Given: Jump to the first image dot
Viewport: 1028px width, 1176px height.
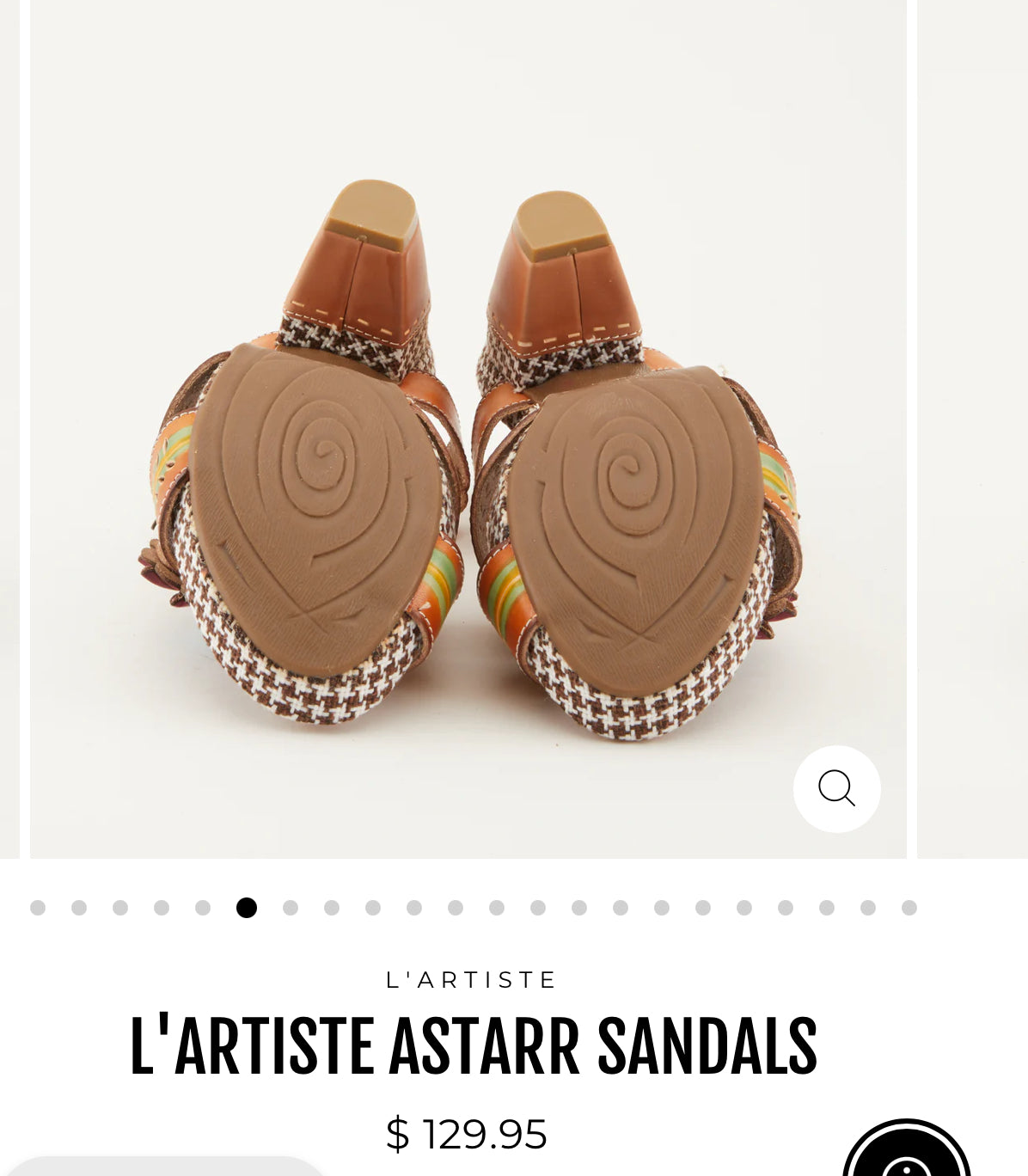Looking at the screenshot, I should 38,908.
